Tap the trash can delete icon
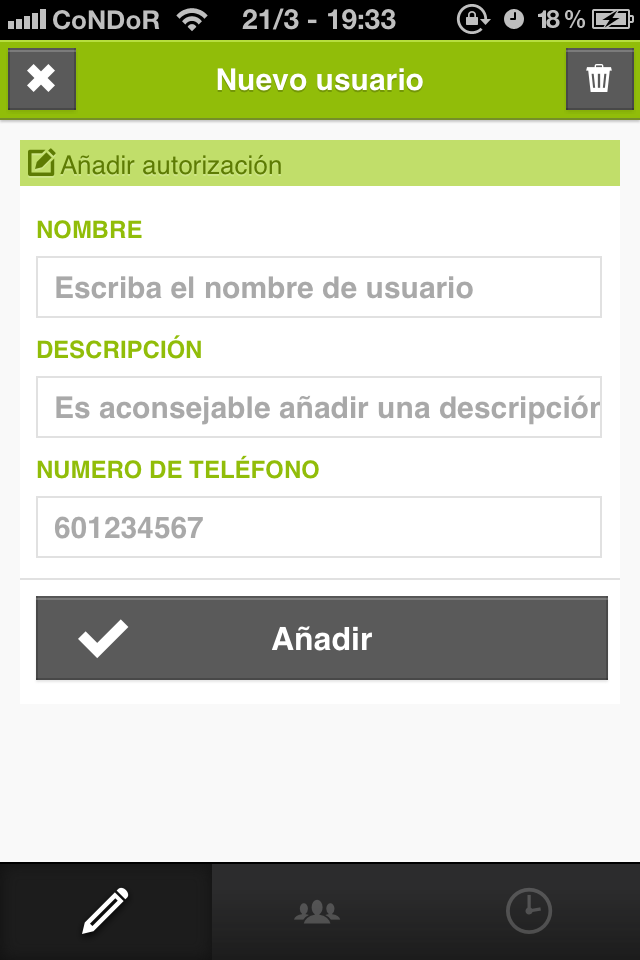Viewport: 640px width, 960px height. [599, 79]
